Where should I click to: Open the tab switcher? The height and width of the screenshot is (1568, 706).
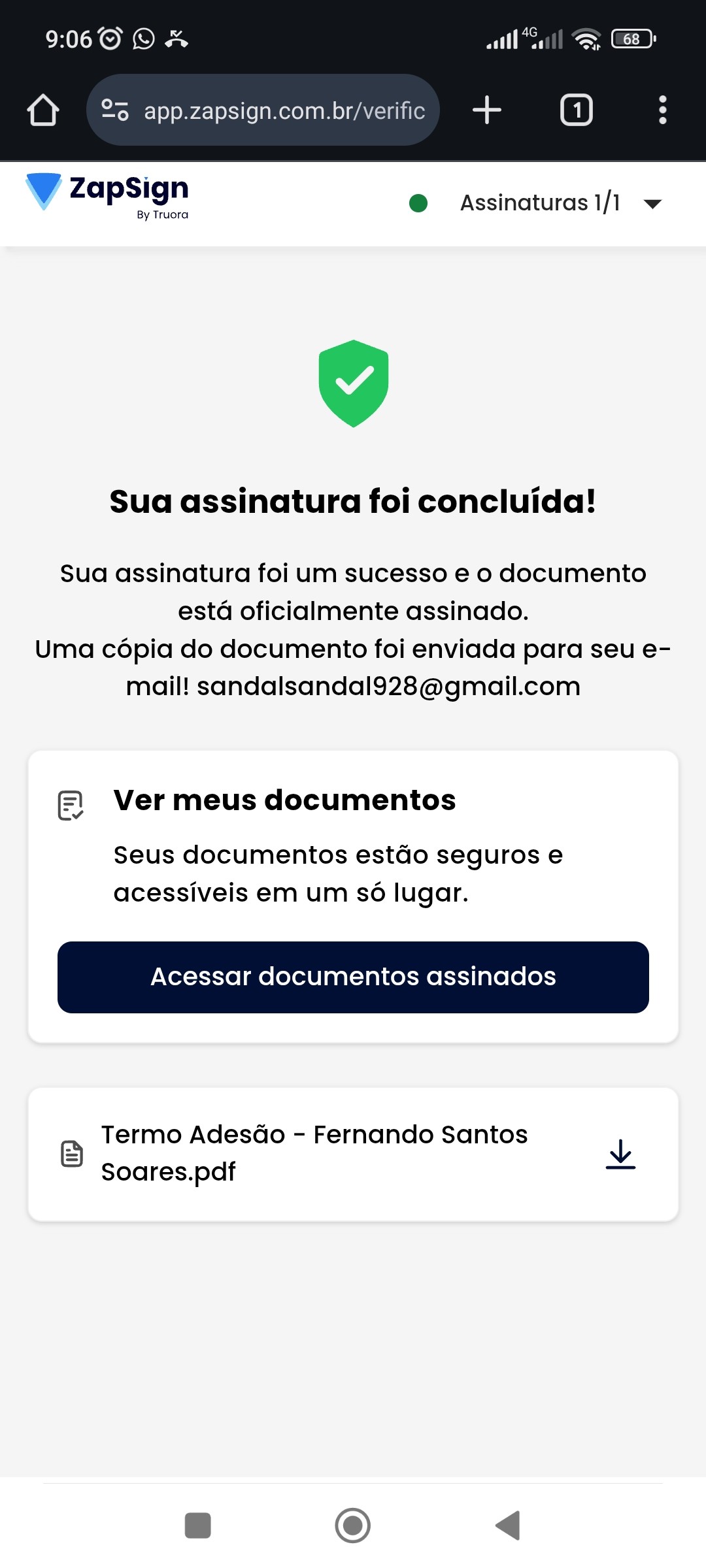pos(576,110)
